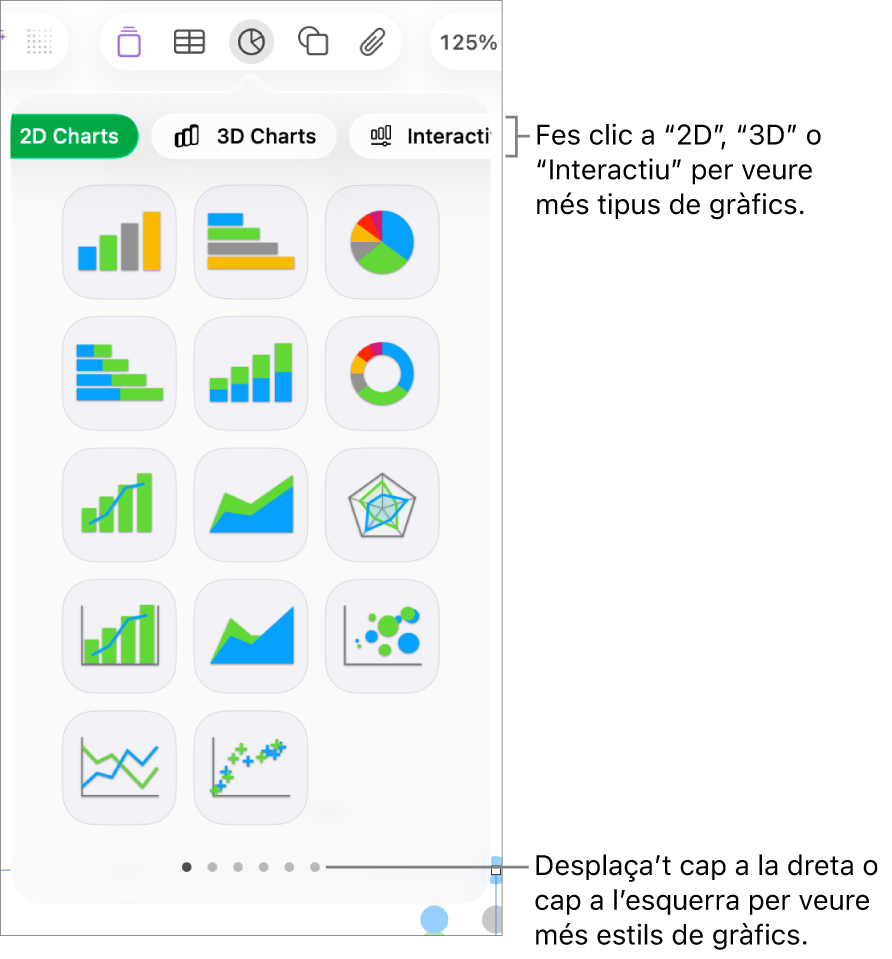Image resolution: width=892 pixels, height=959 pixels.
Task: Pick the stacked column chart
Action: pyautogui.click(x=251, y=373)
